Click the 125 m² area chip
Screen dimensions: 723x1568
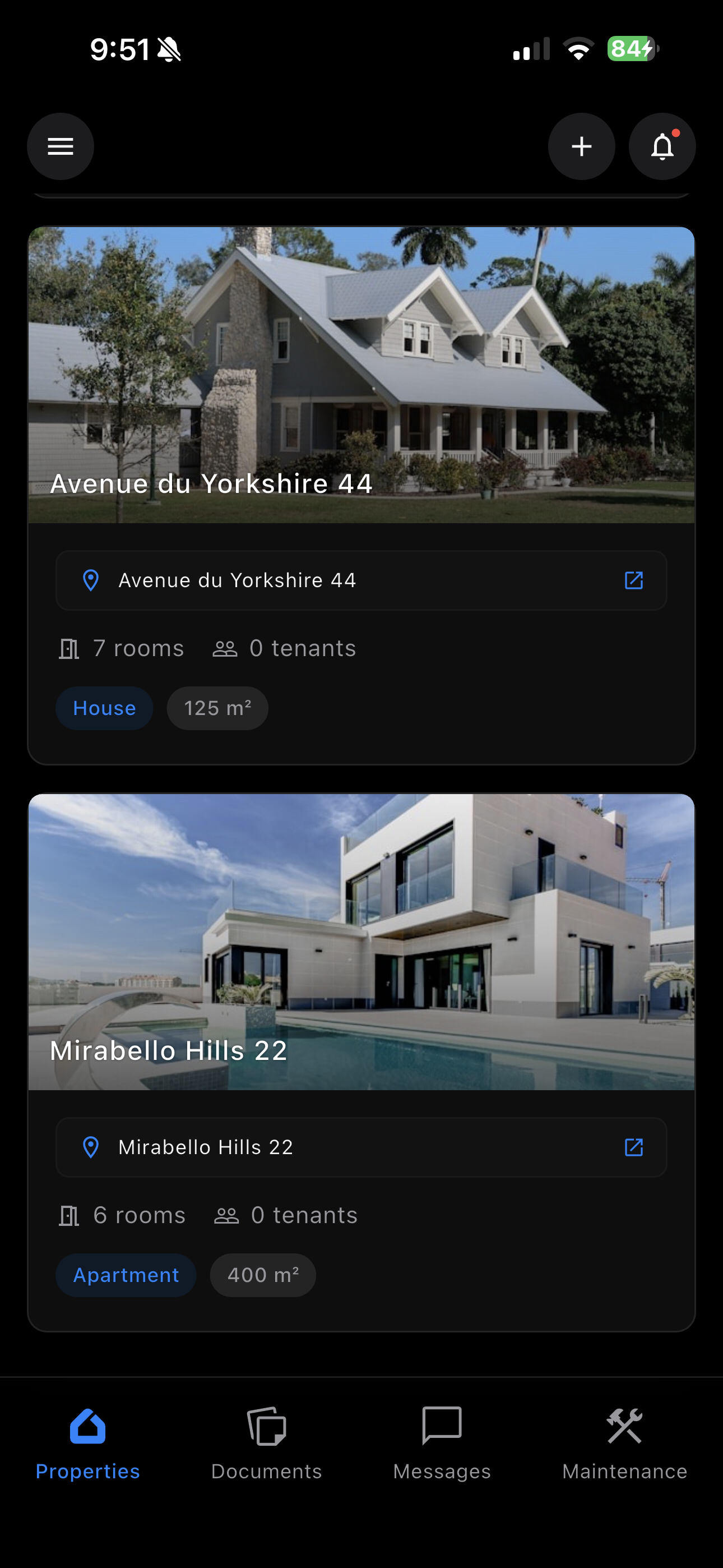(x=217, y=708)
